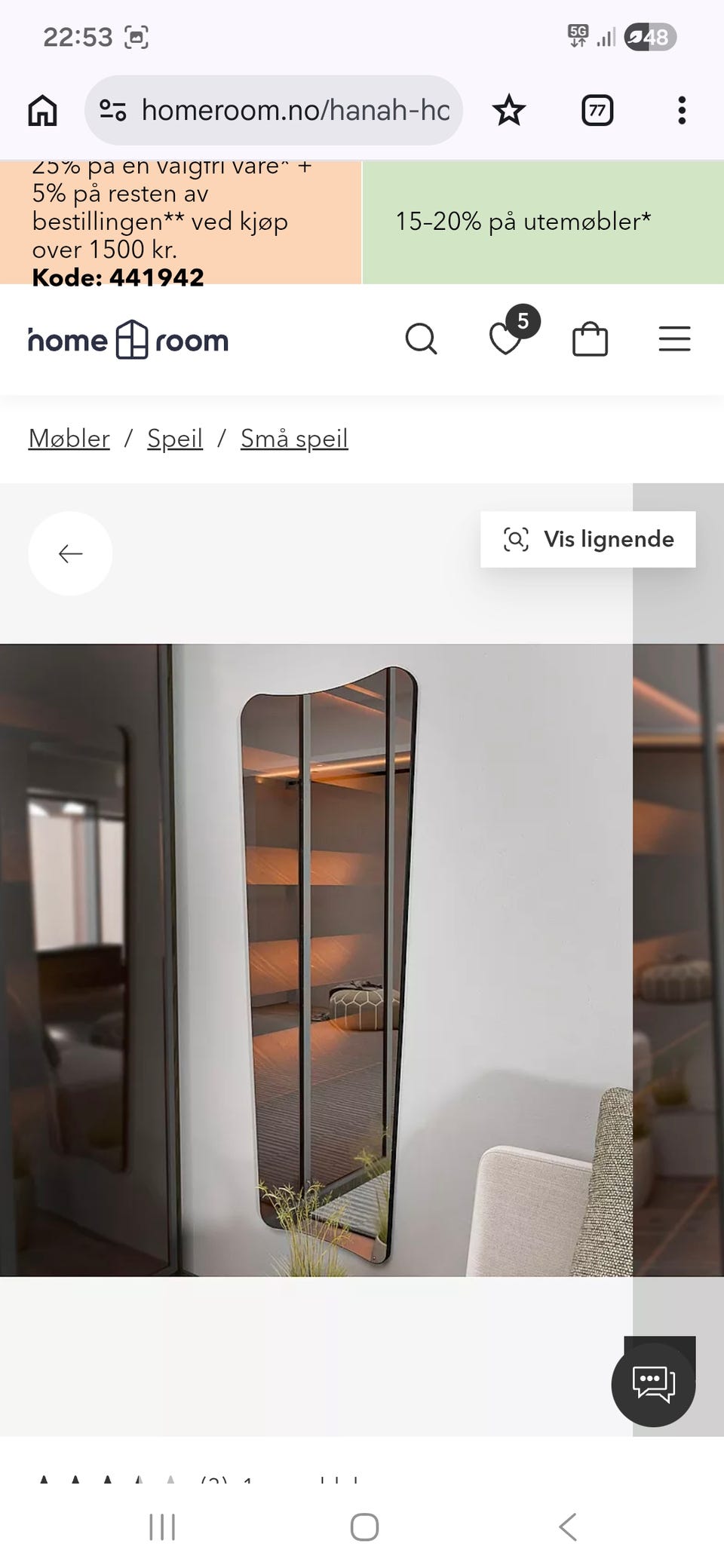Tap the Vis lignende button
724x1568 pixels.
pos(587,539)
